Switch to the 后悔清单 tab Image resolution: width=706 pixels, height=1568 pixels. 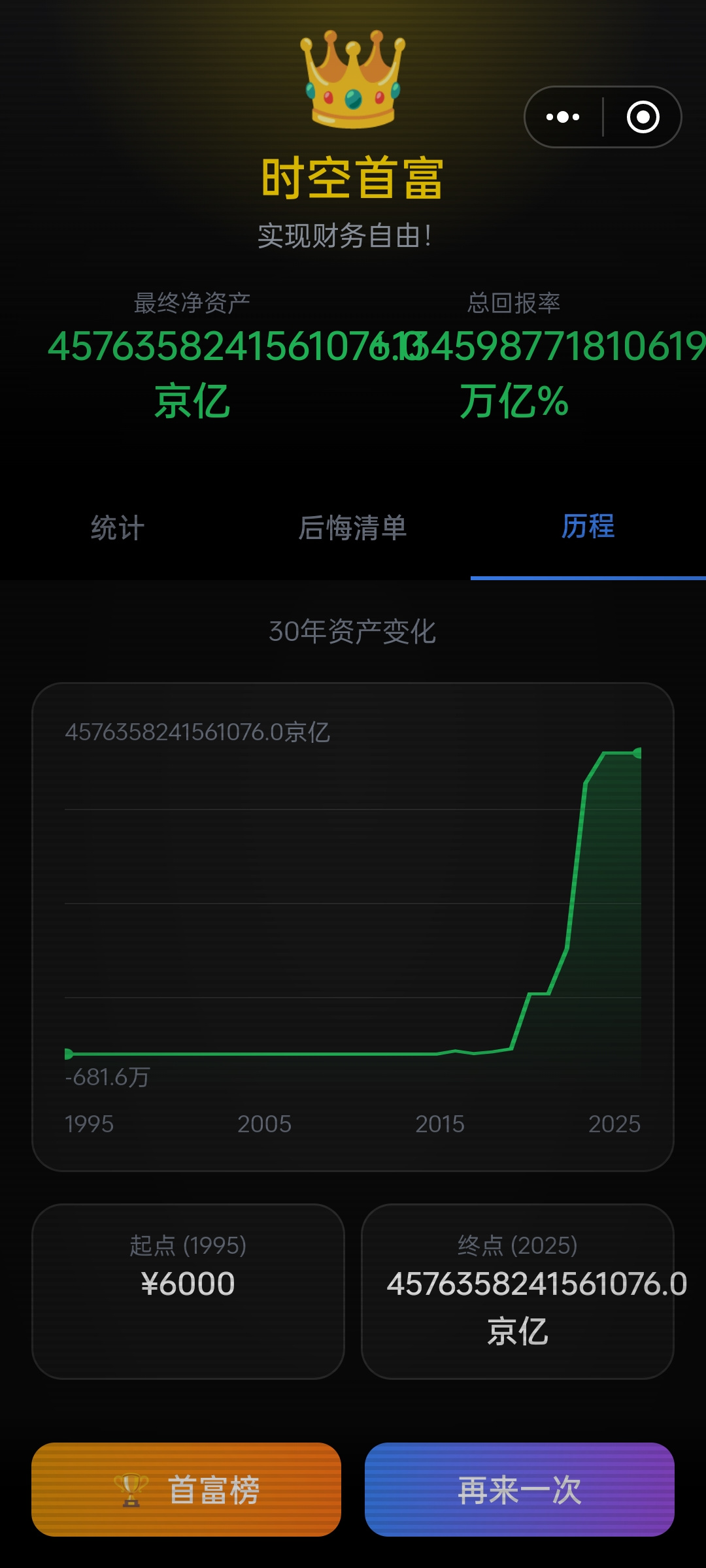click(353, 528)
